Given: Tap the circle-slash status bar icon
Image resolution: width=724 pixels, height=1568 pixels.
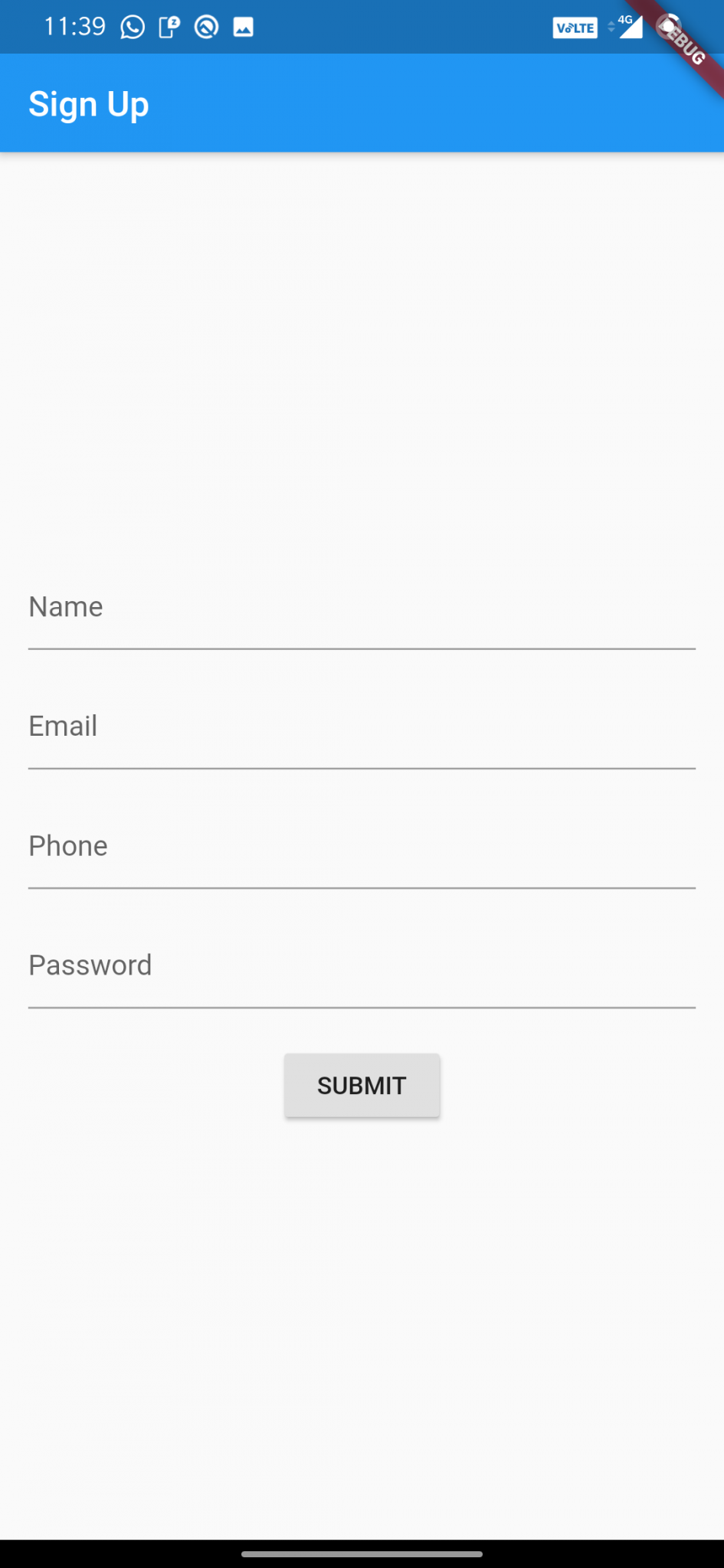Looking at the screenshot, I should pos(205,27).
